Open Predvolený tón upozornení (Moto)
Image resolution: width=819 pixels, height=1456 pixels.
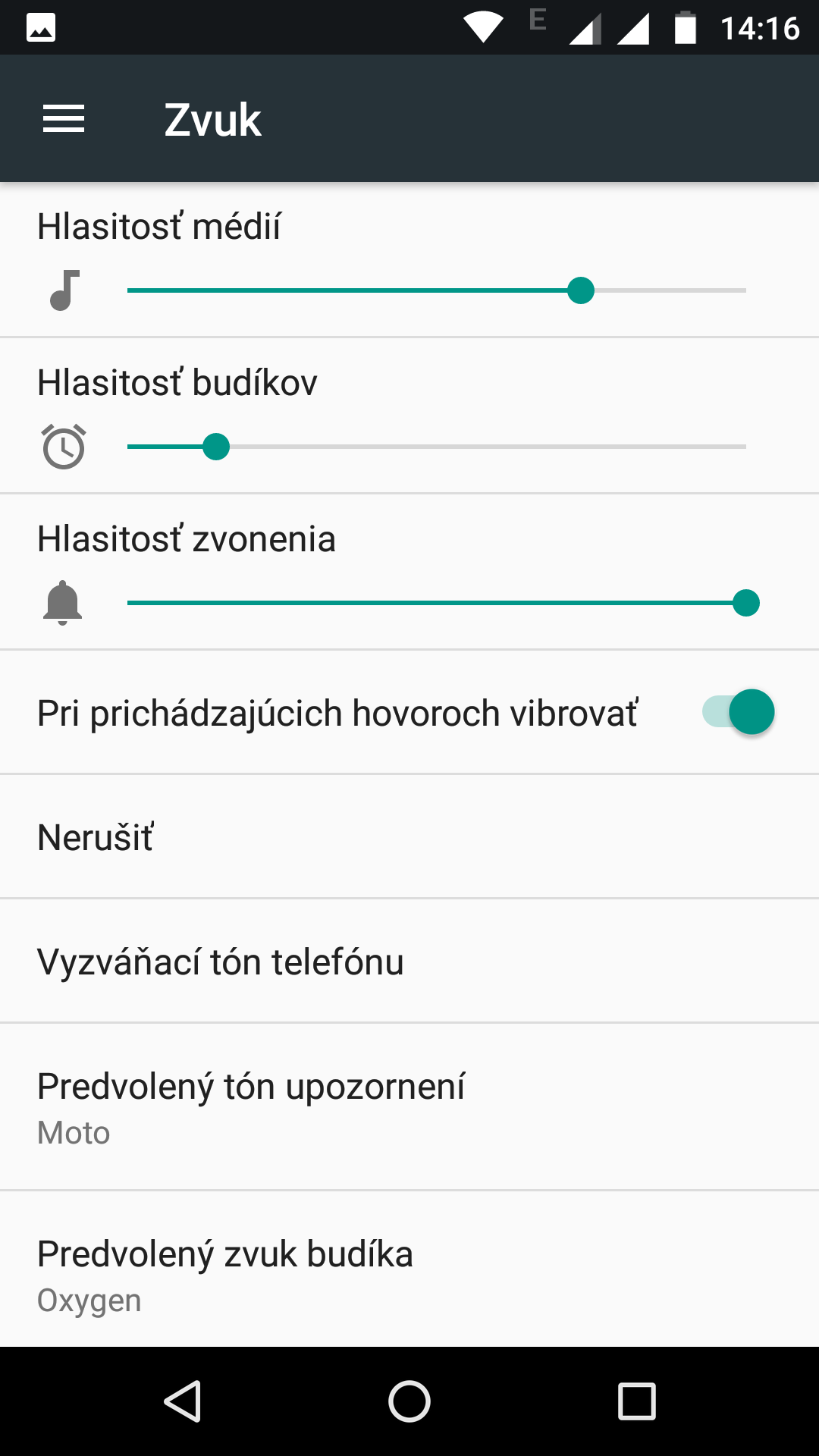[409, 1107]
